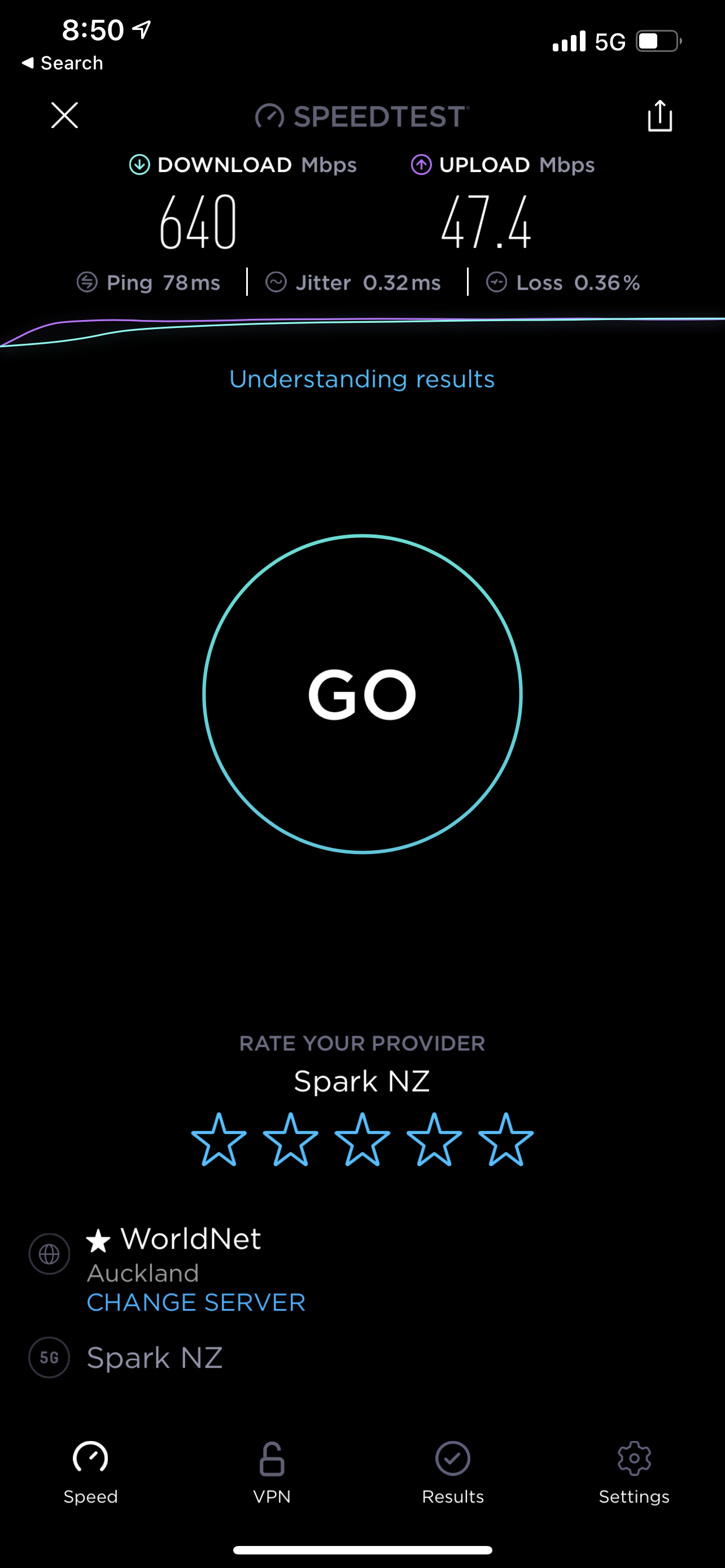Return to Search via back link
This screenshot has width=725, height=1568.
coord(62,63)
